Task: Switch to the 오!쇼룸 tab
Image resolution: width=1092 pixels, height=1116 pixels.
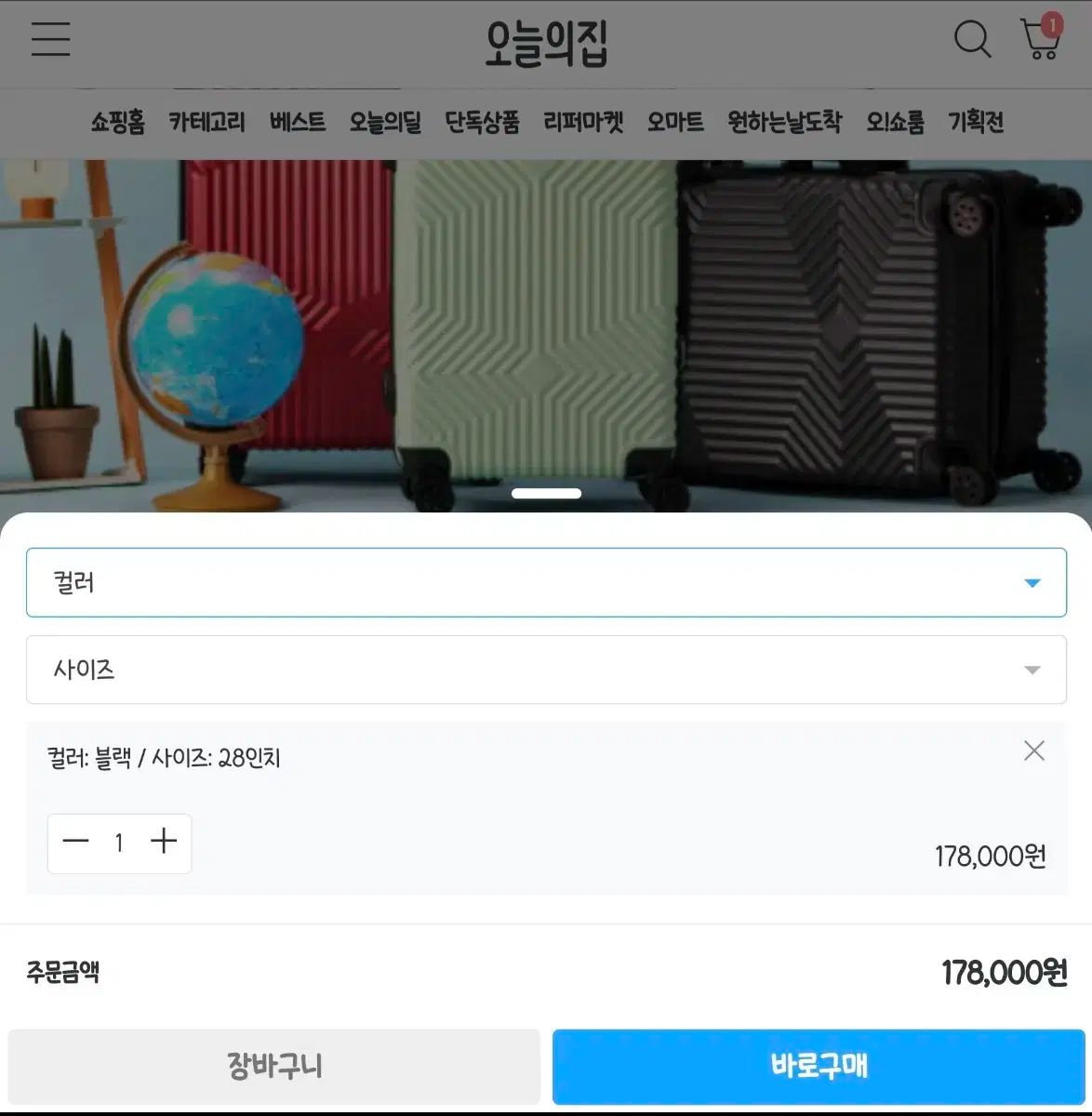Action: (x=895, y=122)
